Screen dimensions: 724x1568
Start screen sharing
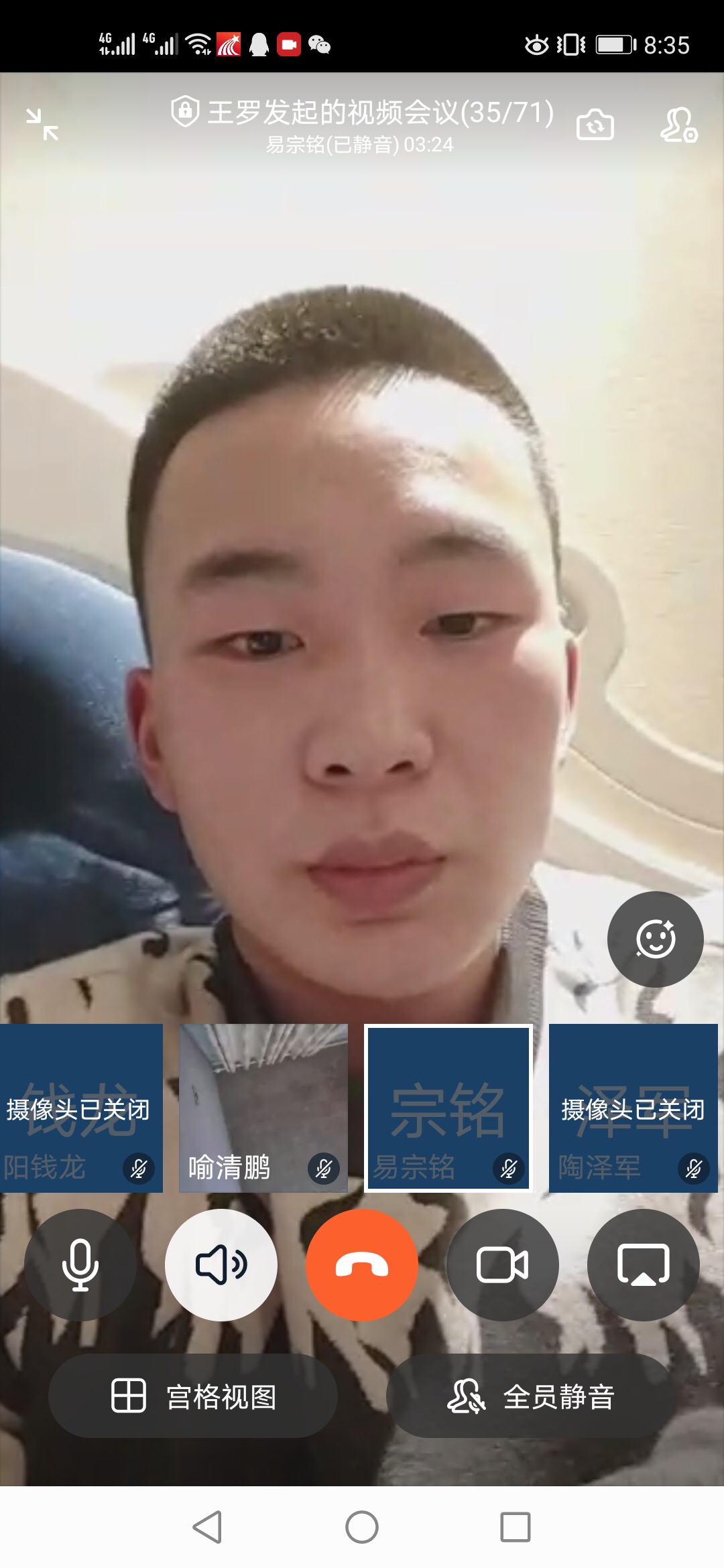(644, 1264)
